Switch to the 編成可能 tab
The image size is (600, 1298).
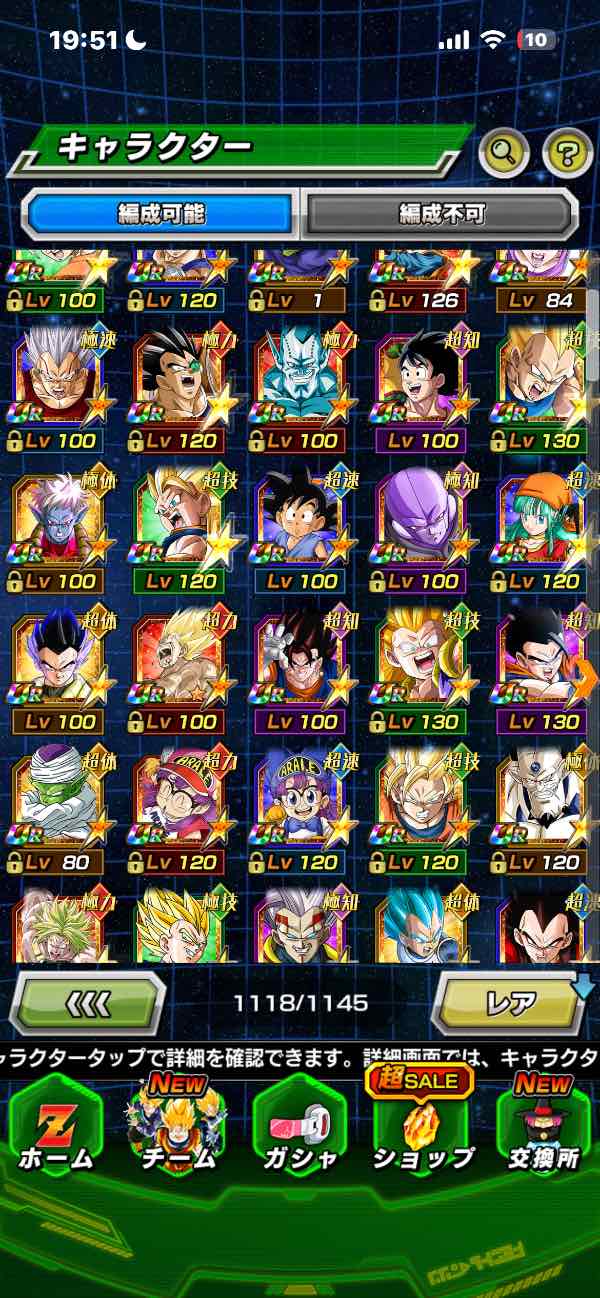tap(160, 213)
